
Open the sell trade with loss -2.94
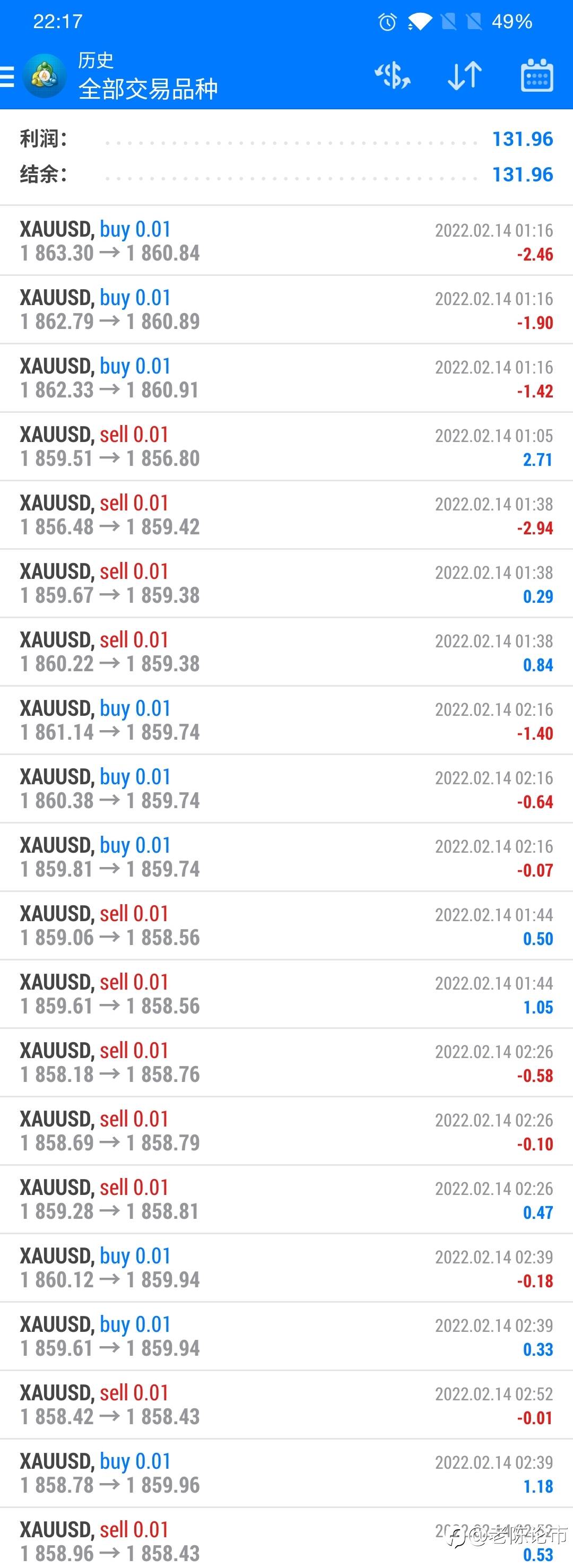point(286,515)
